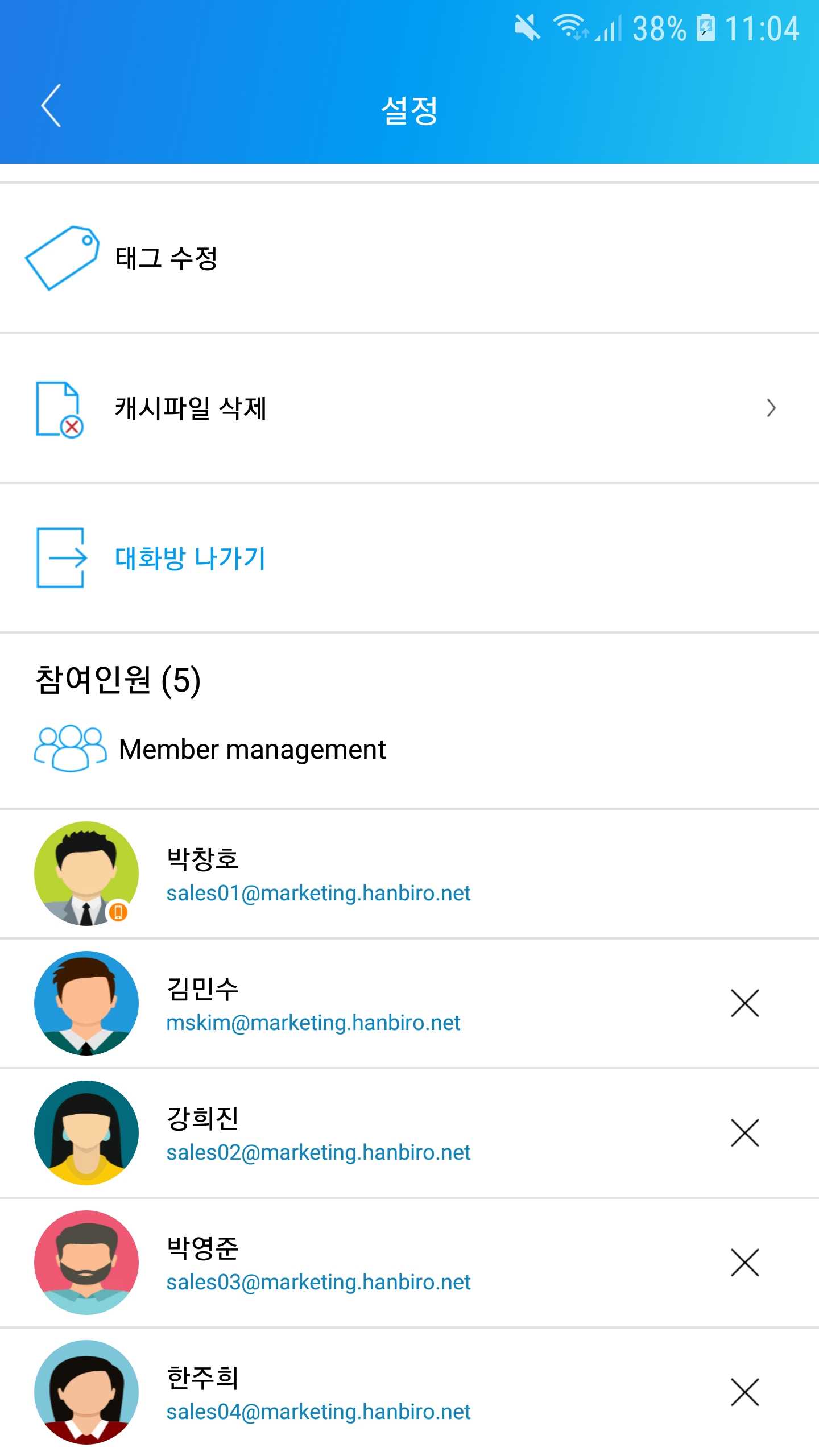Viewport: 819px width, 1456px height.
Task: Open 김민수's member entry
Action: coord(364,1003)
